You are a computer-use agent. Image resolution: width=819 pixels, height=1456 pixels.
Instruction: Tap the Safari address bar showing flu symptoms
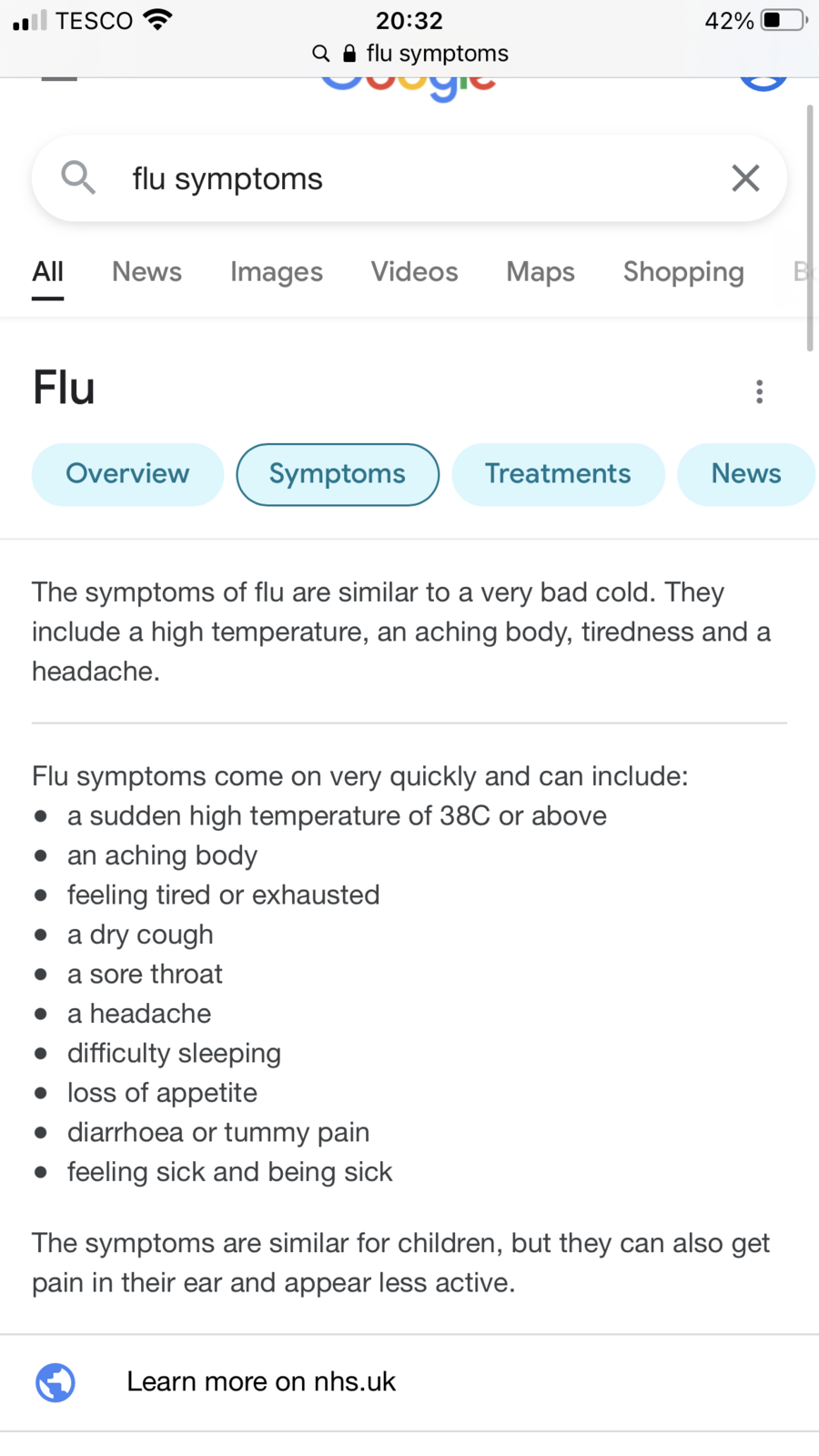(410, 54)
